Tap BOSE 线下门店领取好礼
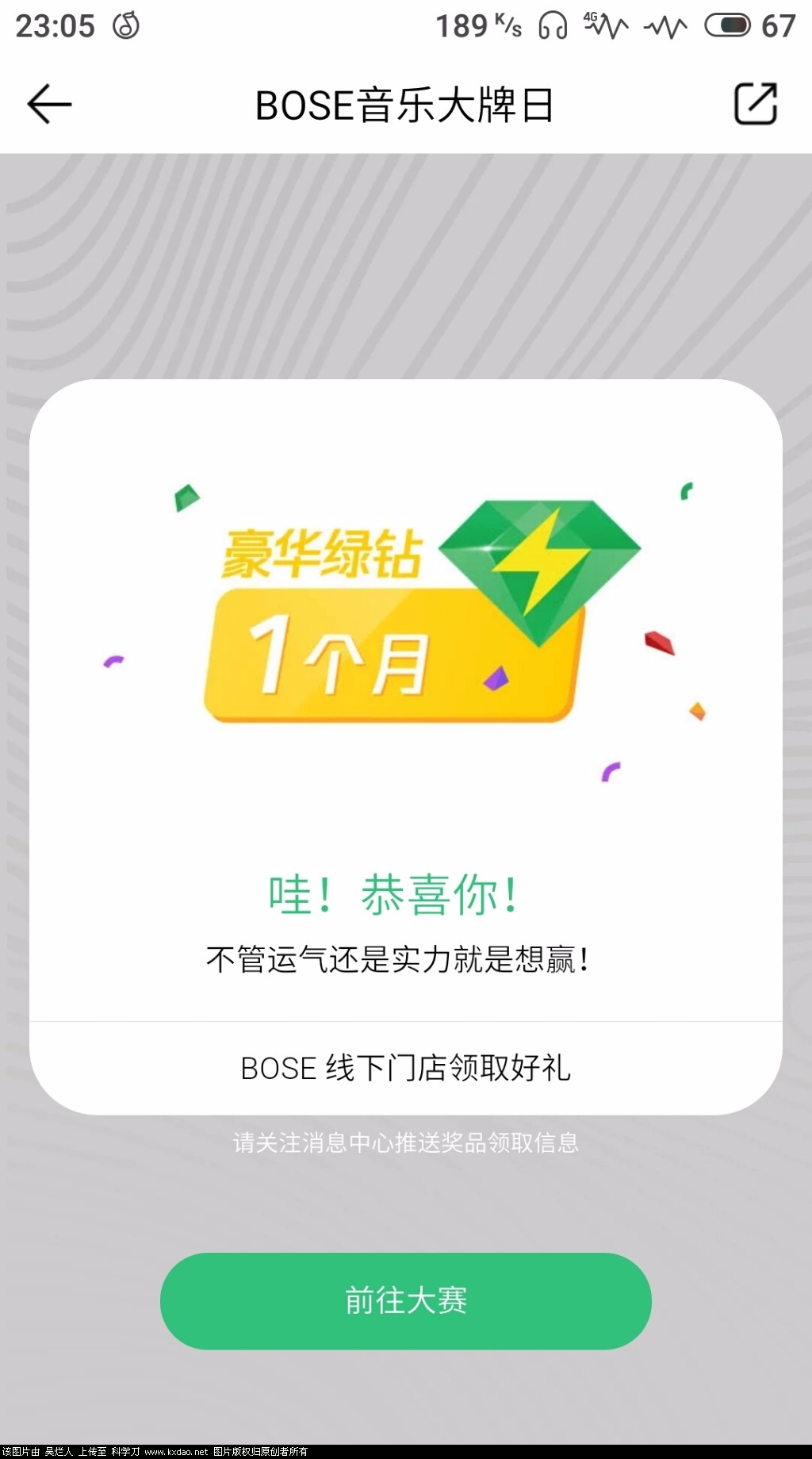Viewport: 812px width, 1459px height. pyautogui.click(x=405, y=1068)
